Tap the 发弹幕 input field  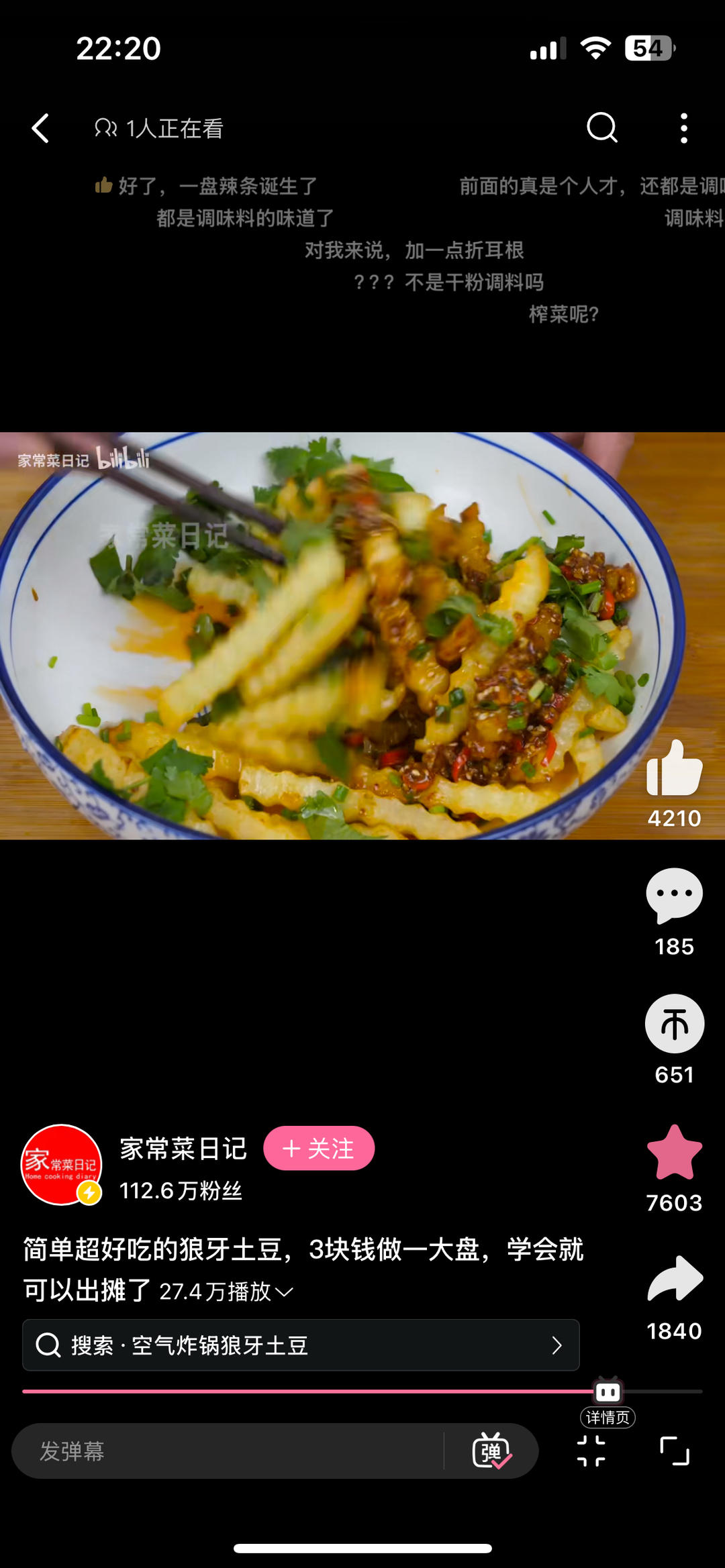pos(228,1451)
